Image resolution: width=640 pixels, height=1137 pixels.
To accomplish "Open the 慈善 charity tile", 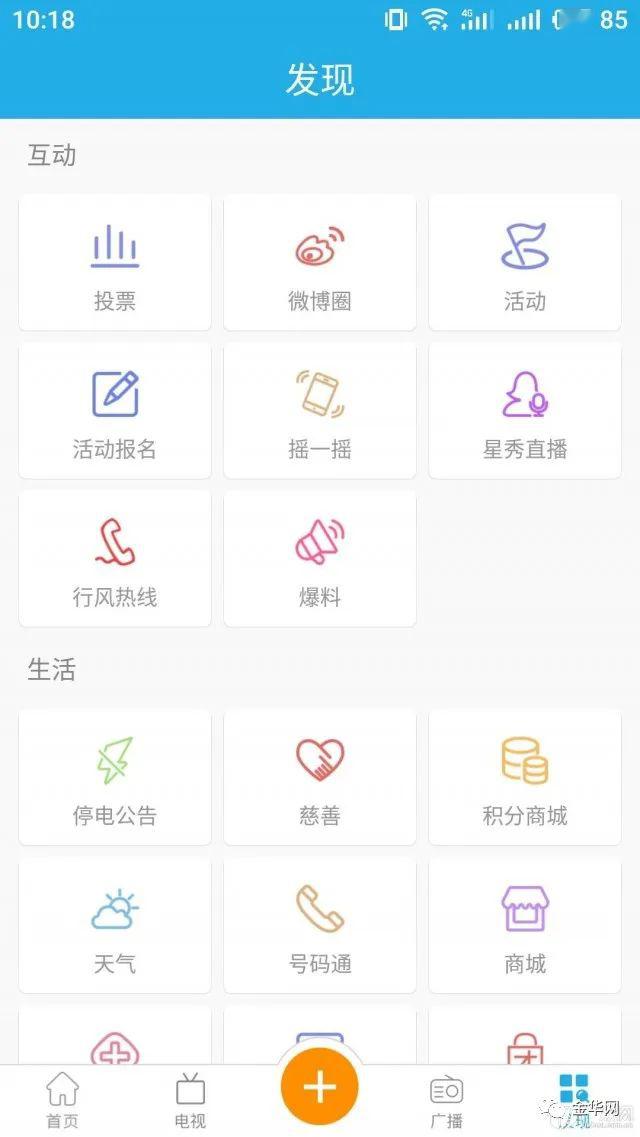I will tap(320, 777).
